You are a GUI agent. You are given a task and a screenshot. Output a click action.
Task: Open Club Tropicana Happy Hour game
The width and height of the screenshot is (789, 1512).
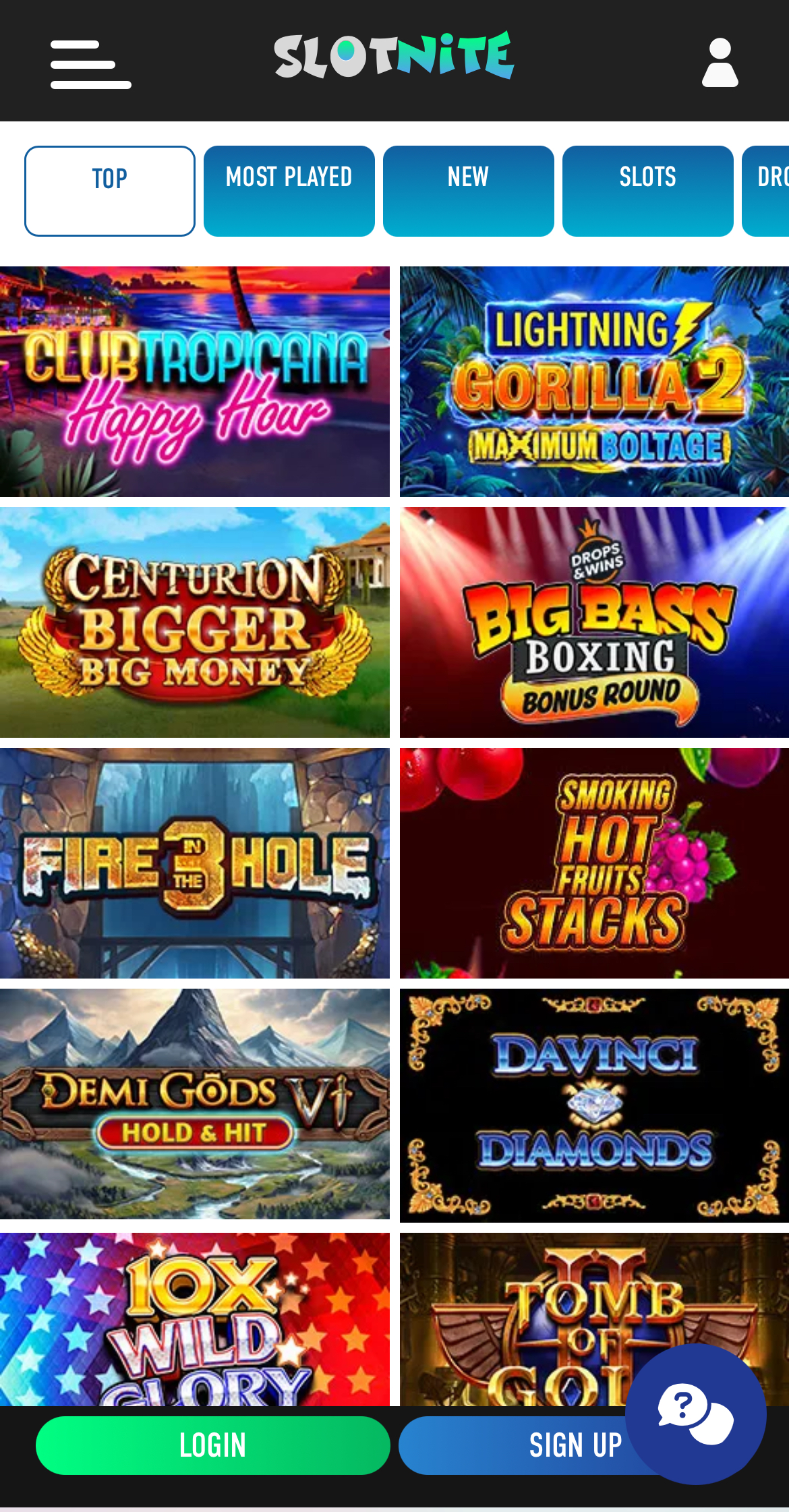(x=194, y=382)
